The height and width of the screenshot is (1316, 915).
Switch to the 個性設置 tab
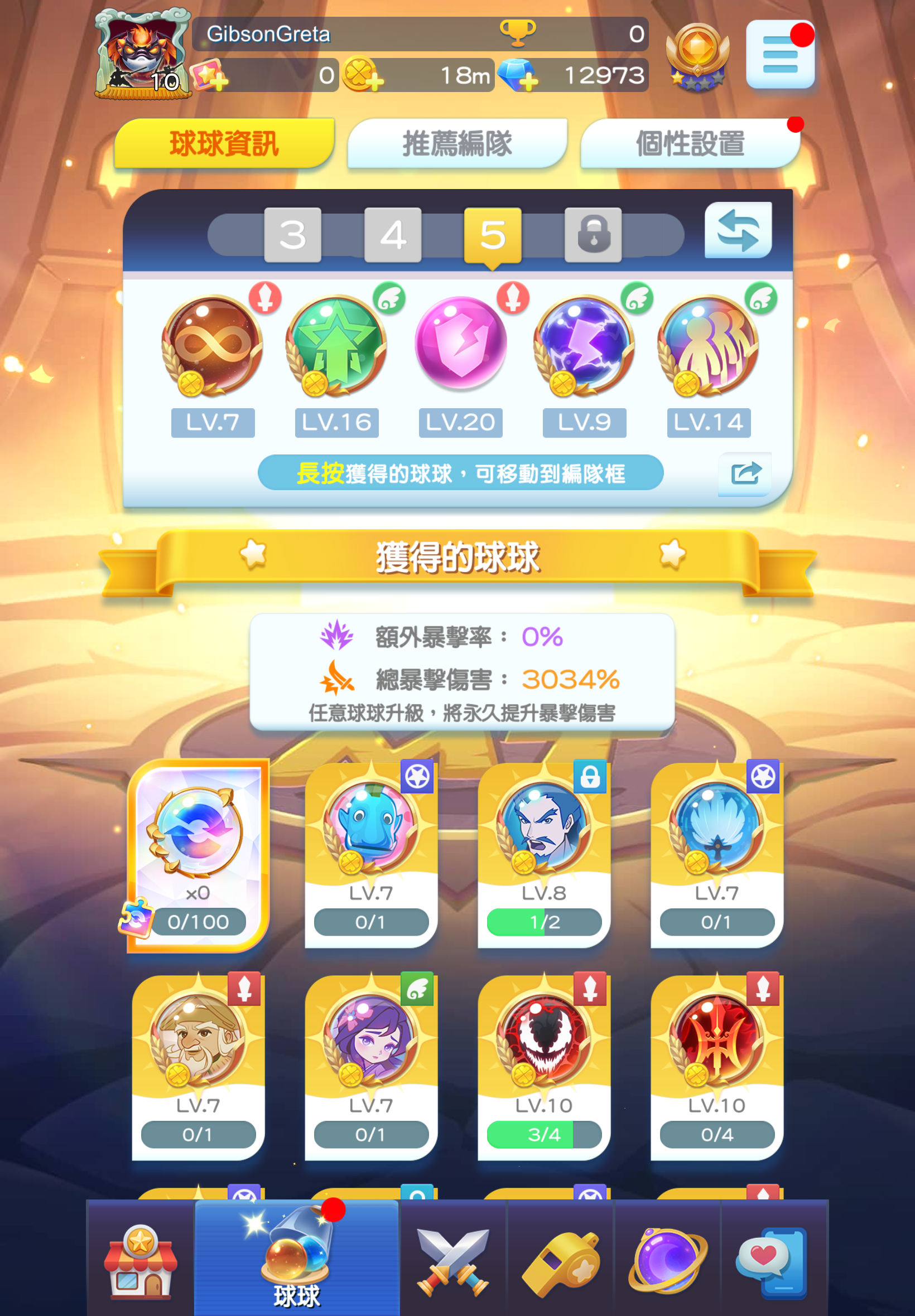[690, 143]
